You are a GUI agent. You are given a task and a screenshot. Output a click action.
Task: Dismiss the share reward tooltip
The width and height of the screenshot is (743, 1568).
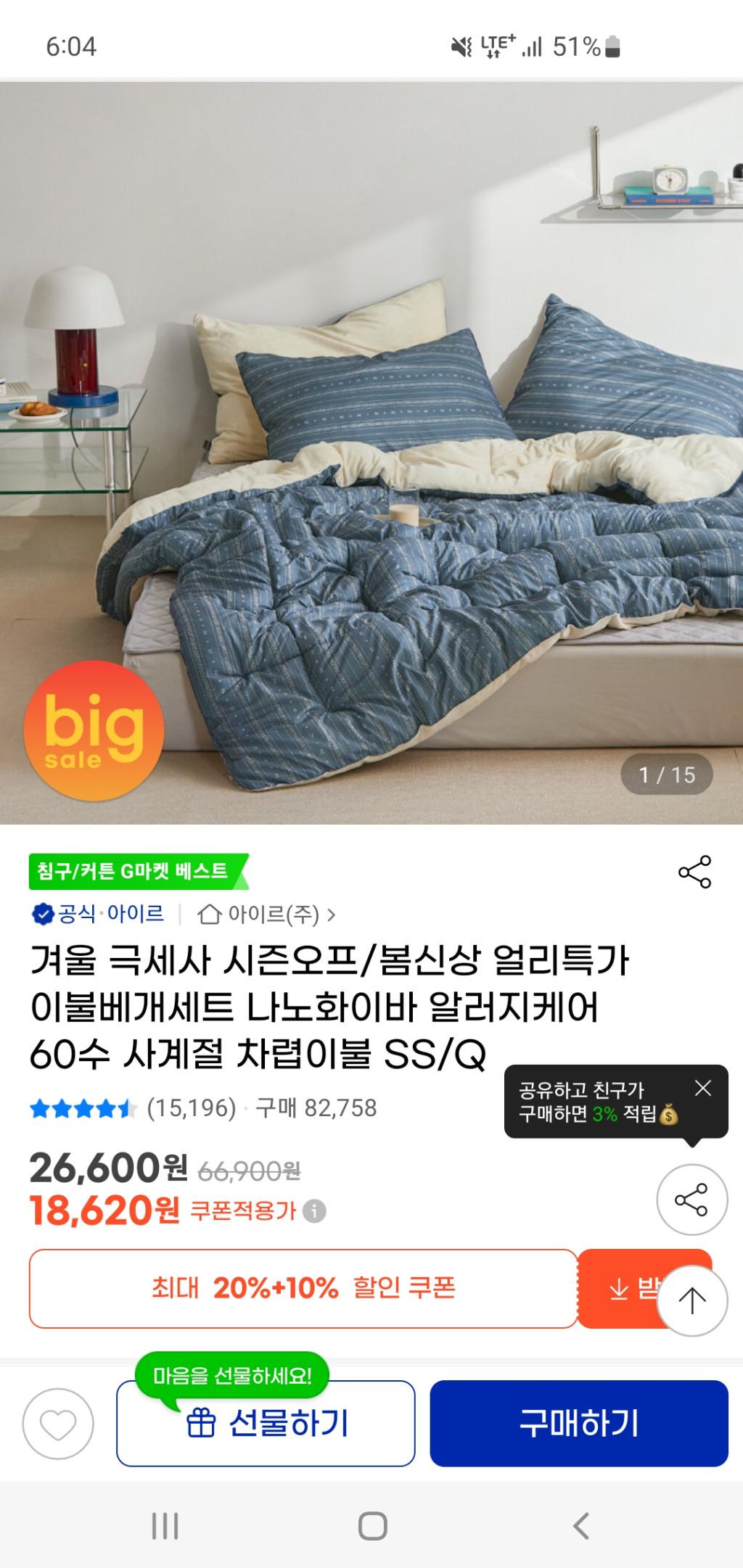click(x=702, y=1088)
